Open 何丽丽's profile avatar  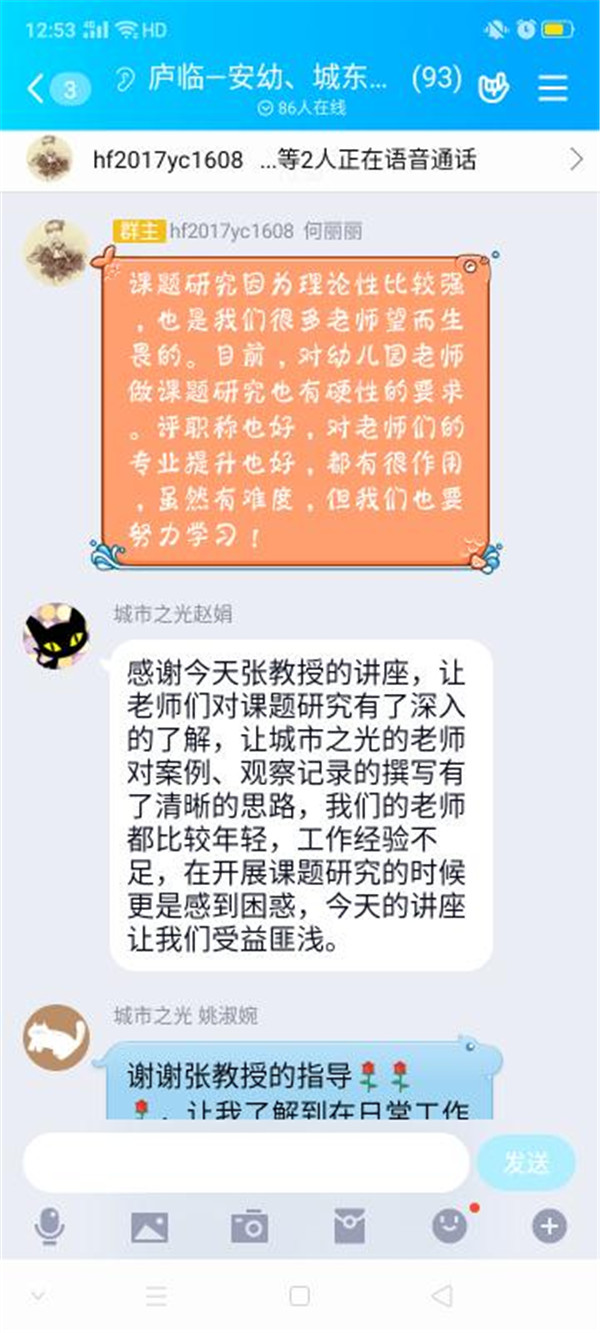56,251
